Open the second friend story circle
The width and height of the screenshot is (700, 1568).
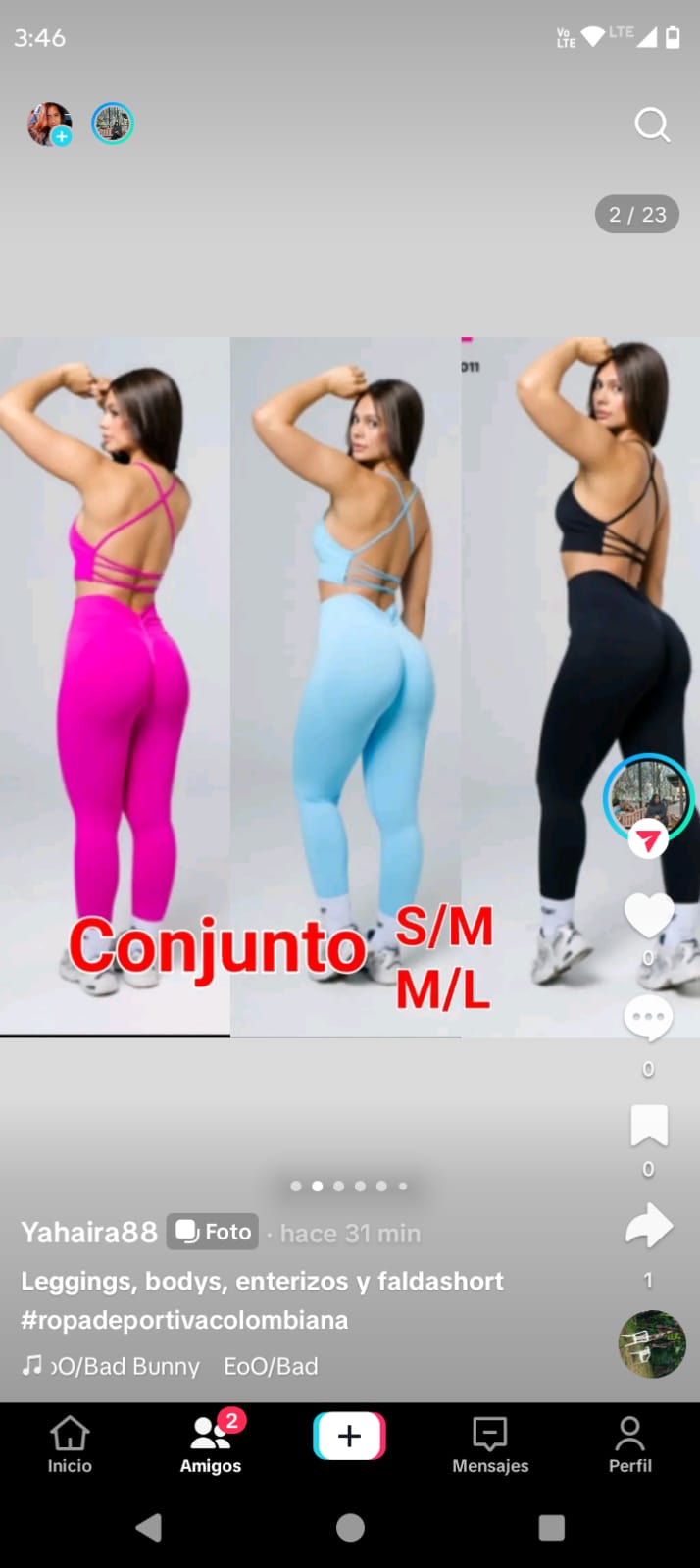click(x=113, y=124)
